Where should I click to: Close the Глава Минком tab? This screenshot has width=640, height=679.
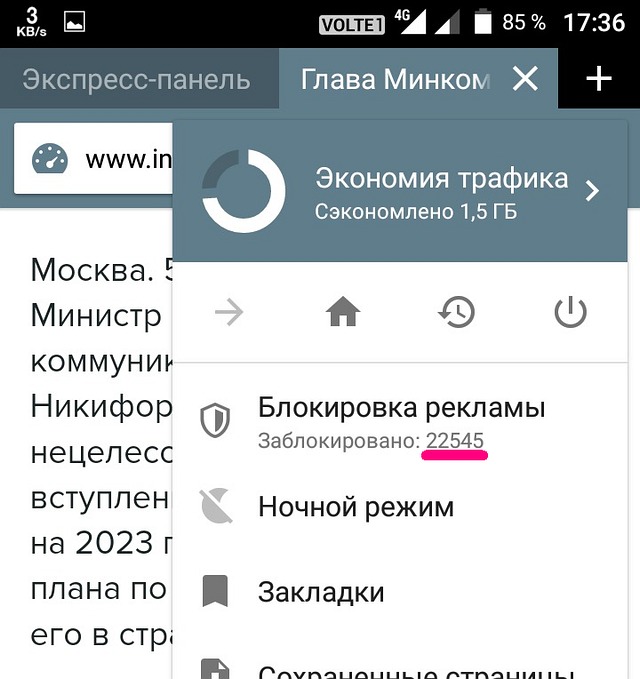click(525, 79)
